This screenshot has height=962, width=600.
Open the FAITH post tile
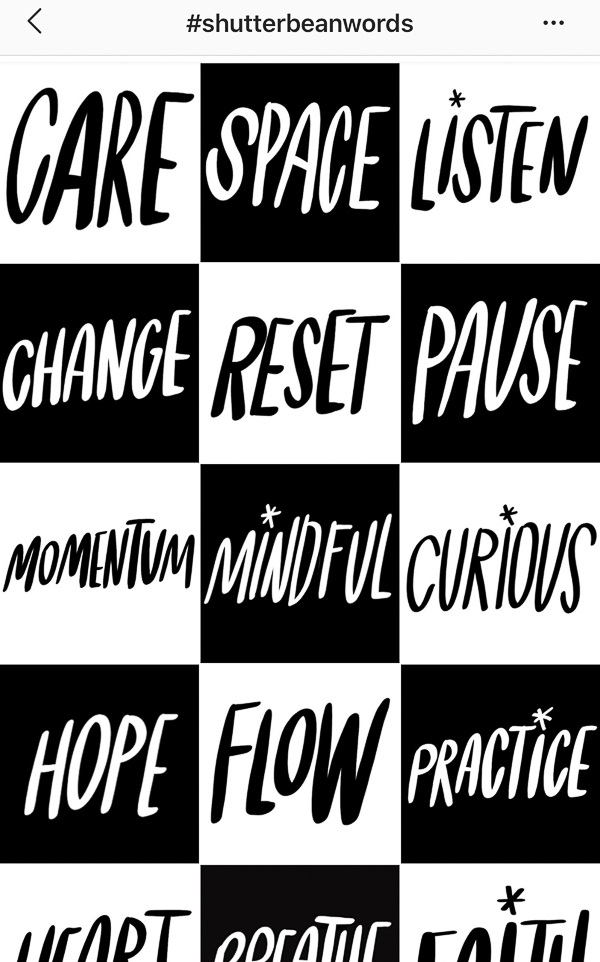500,915
